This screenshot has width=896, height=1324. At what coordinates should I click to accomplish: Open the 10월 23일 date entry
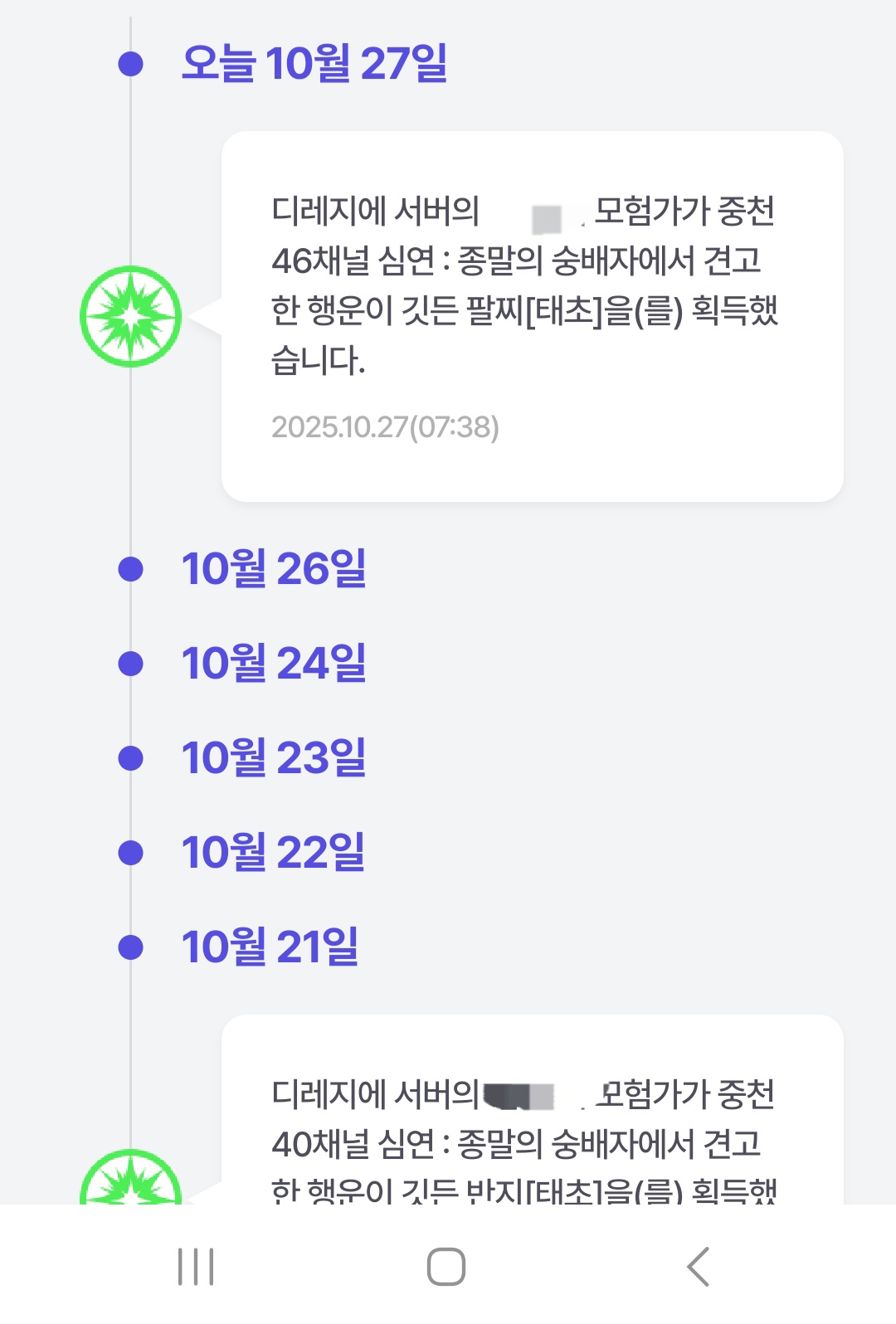point(273,758)
